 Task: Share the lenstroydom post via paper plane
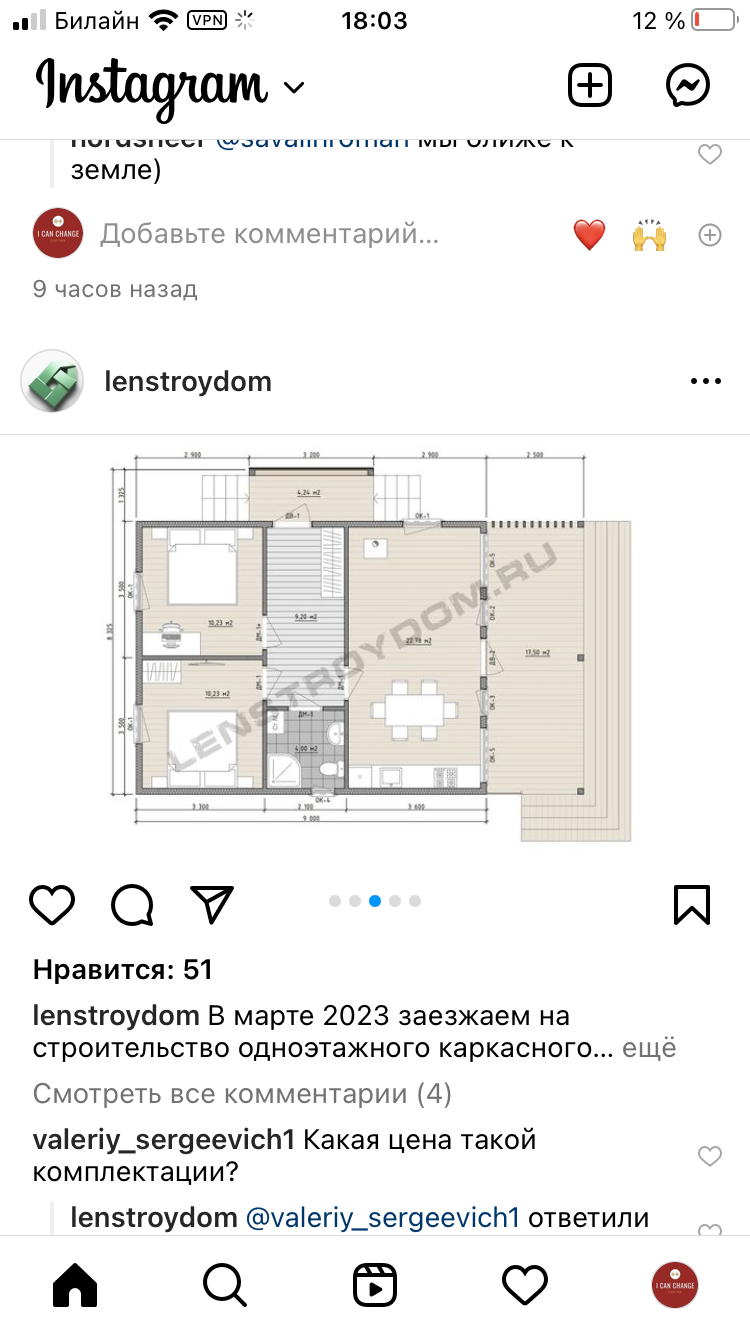pyautogui.click(x=211, y=904)
